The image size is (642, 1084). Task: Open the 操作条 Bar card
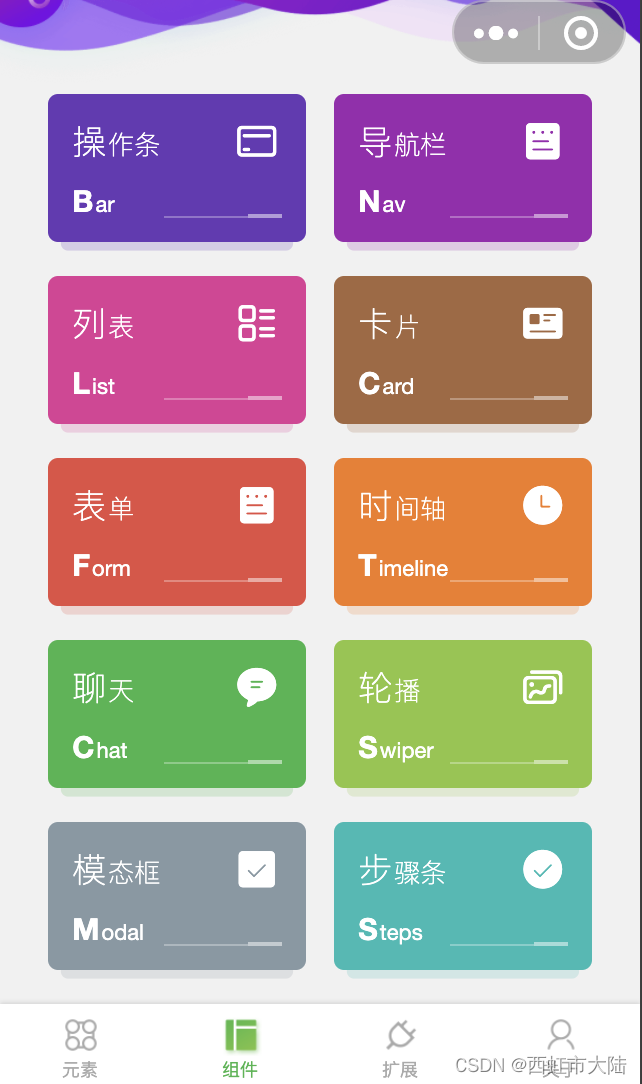(x=177, y=168)
